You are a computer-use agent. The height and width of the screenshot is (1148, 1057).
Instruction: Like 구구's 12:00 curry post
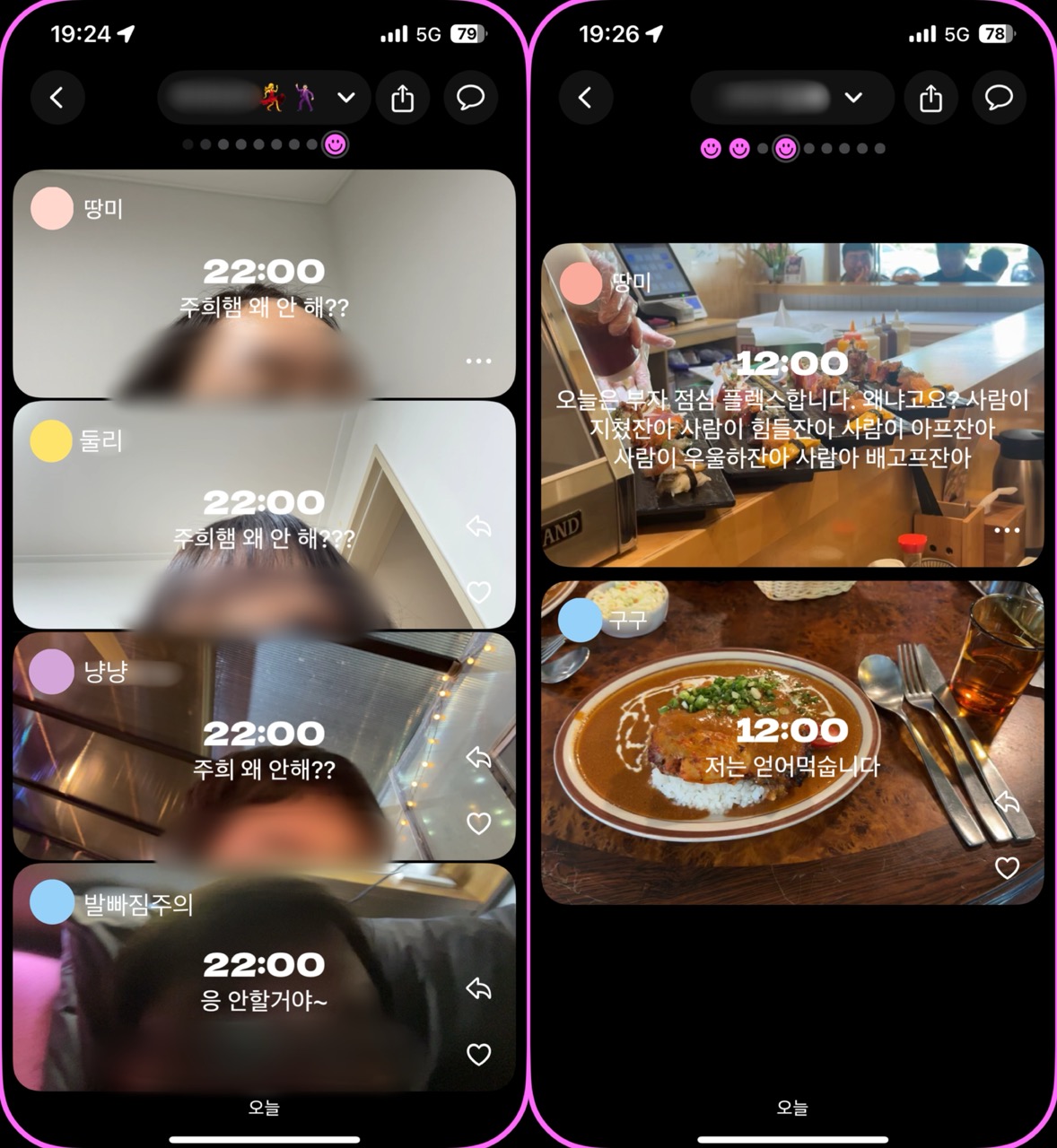(1008, 867)
